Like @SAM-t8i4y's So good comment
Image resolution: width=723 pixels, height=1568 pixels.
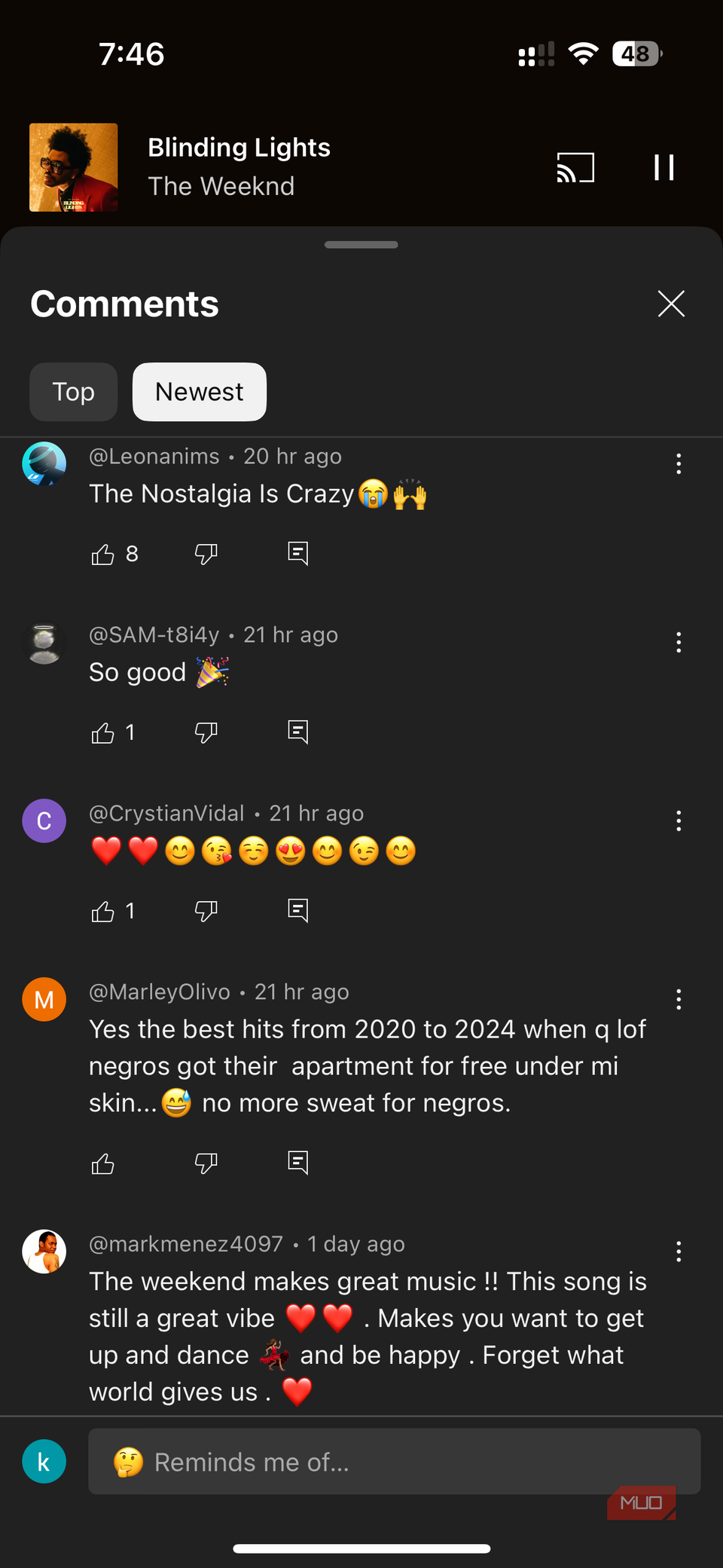pyautogui.click(x=103, y=733)
